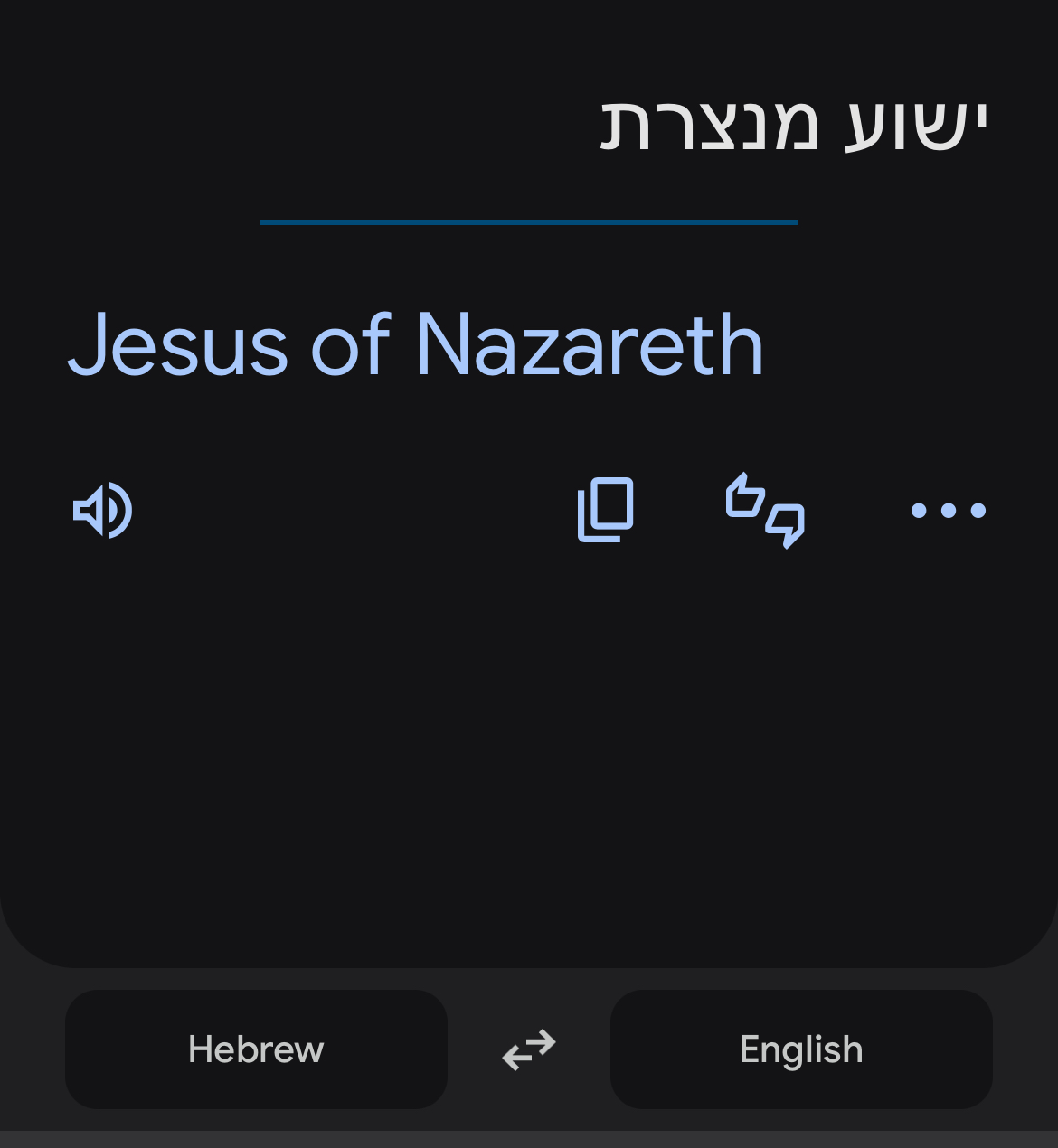1058x1148 pixels.
Task: Edit the Hebrew source text
Action: click(x=794, y=124)
